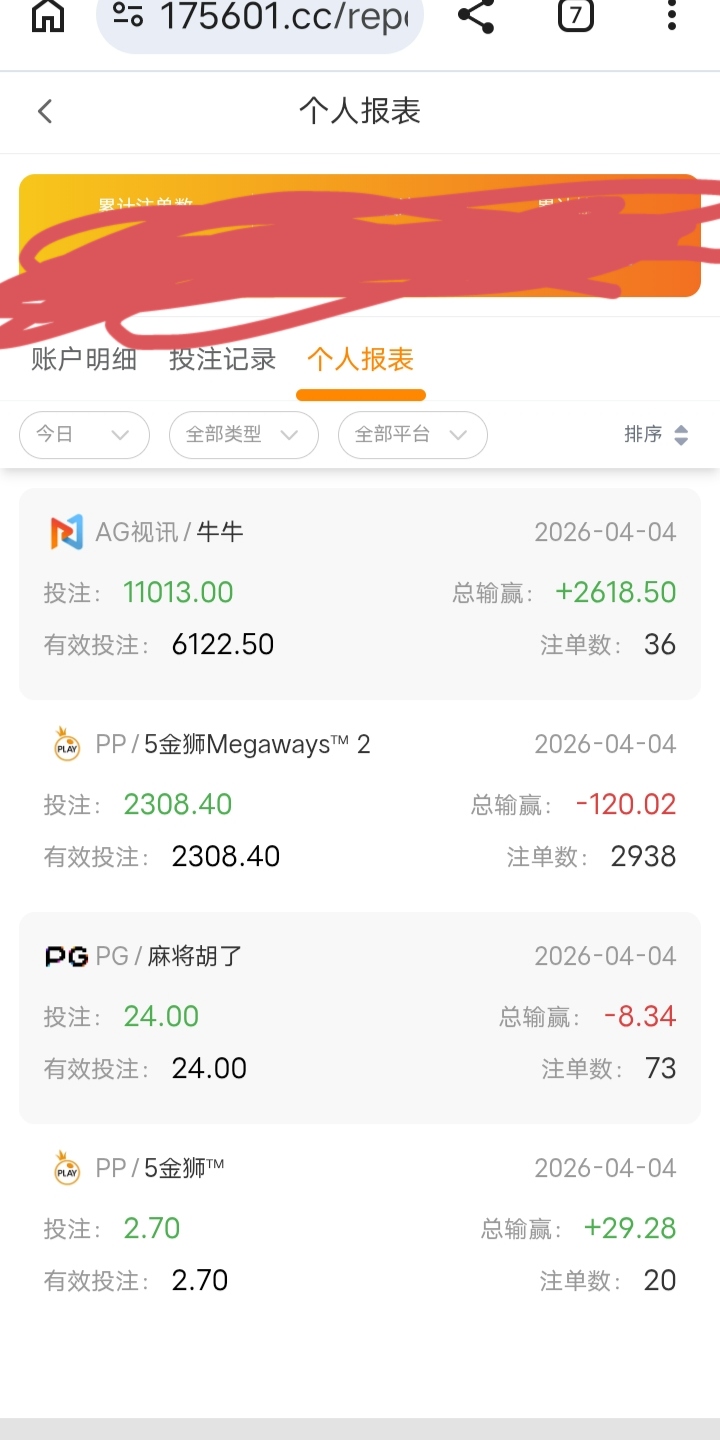This screenshot has width=720, height=1440.
Task: Toggle the 排序 sort order
Action: coord(656,435)
